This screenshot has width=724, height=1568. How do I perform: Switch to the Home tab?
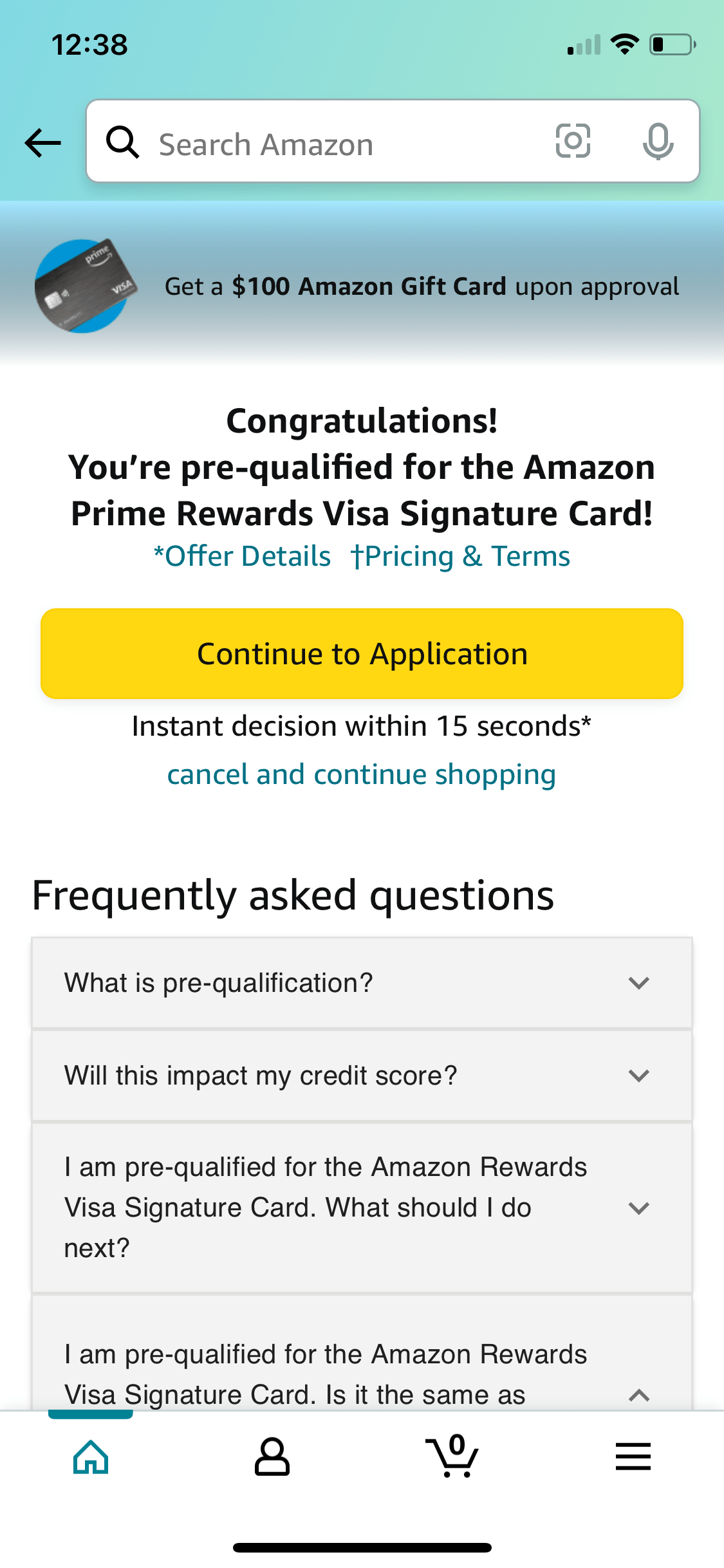91,1457
